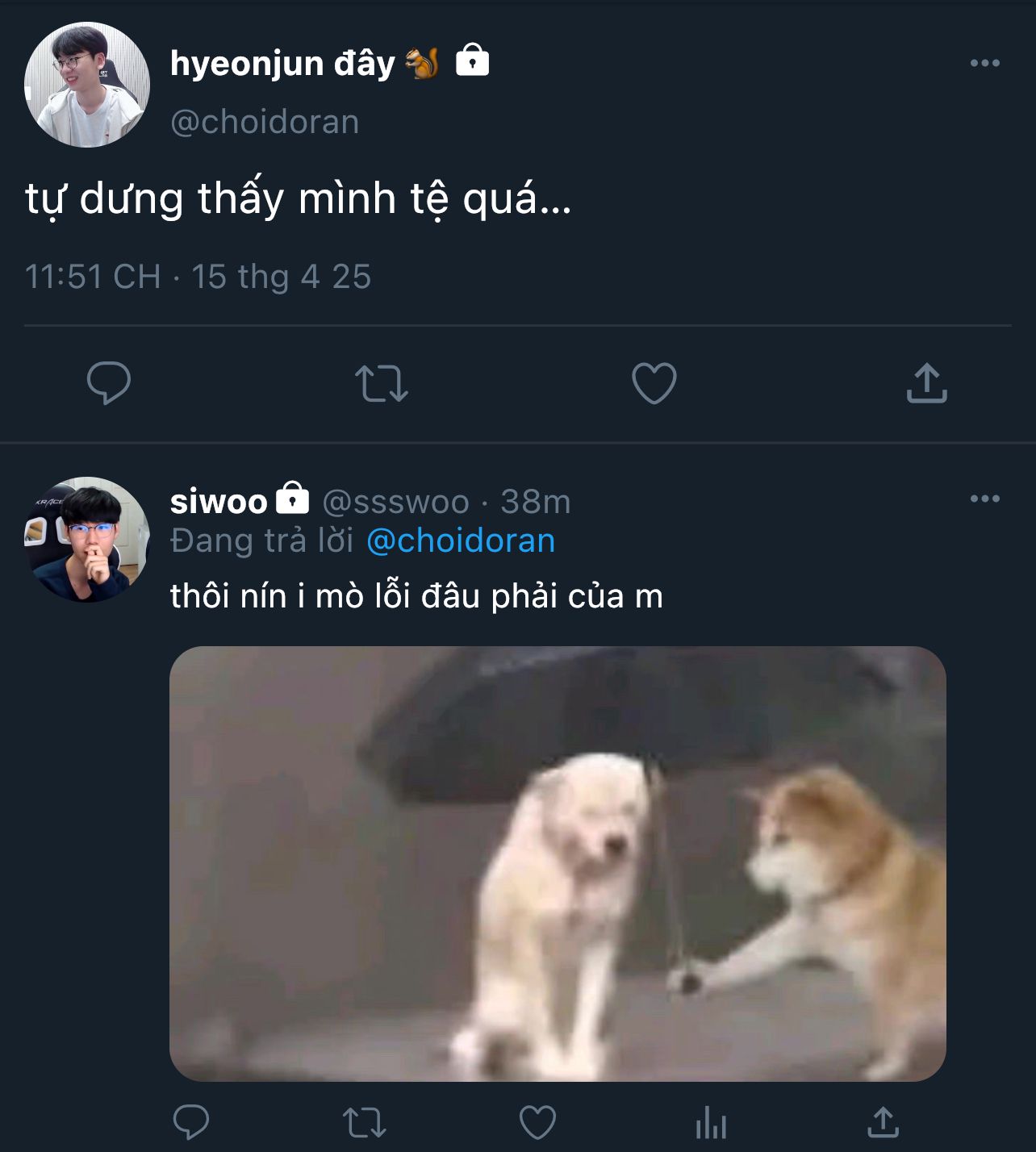Image resolution: width=1036 pixels, height=1152 pixels.
Task: Like hyeonjun's tweet
Action: 654,382
